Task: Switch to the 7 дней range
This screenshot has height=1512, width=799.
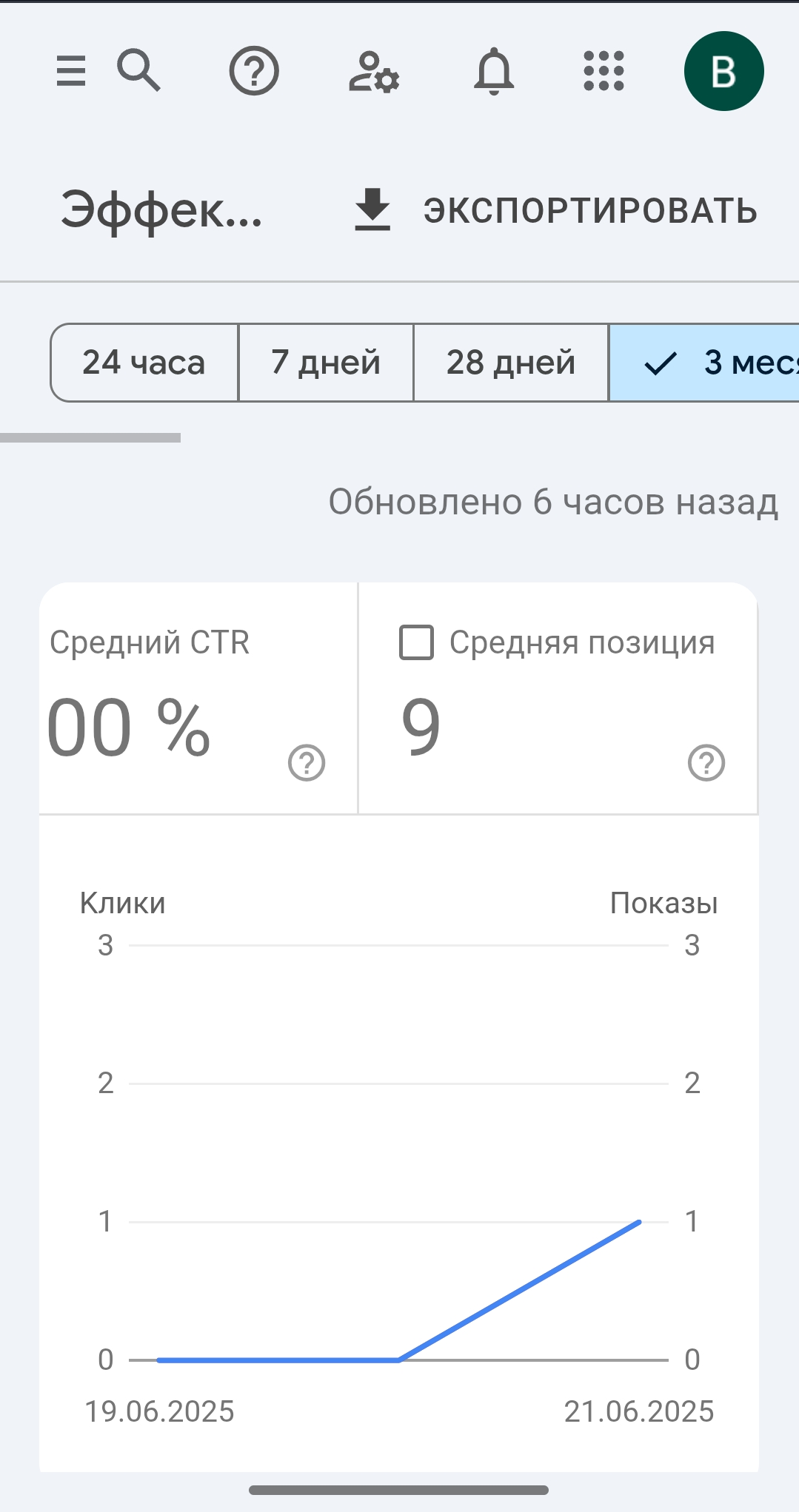Action: (326, 363)
